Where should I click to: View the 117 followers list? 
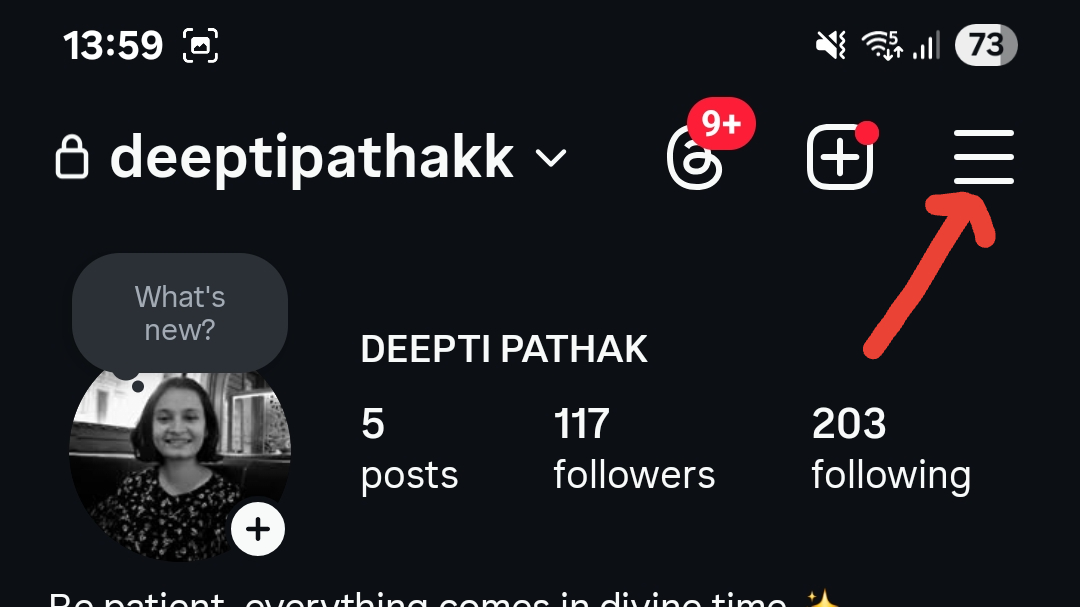click(x=634, y=449)
